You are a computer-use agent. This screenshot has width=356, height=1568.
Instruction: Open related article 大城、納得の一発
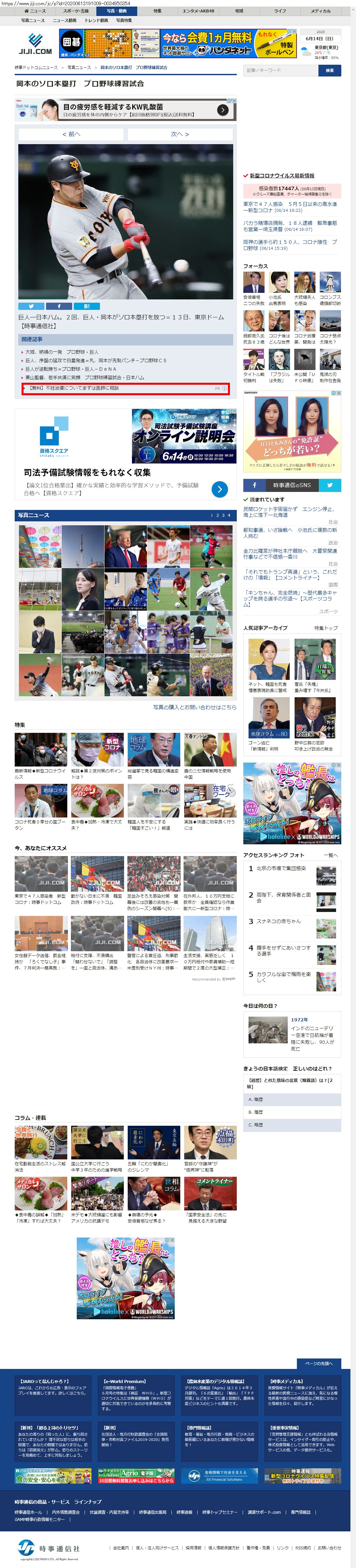(x=61, y=352)
